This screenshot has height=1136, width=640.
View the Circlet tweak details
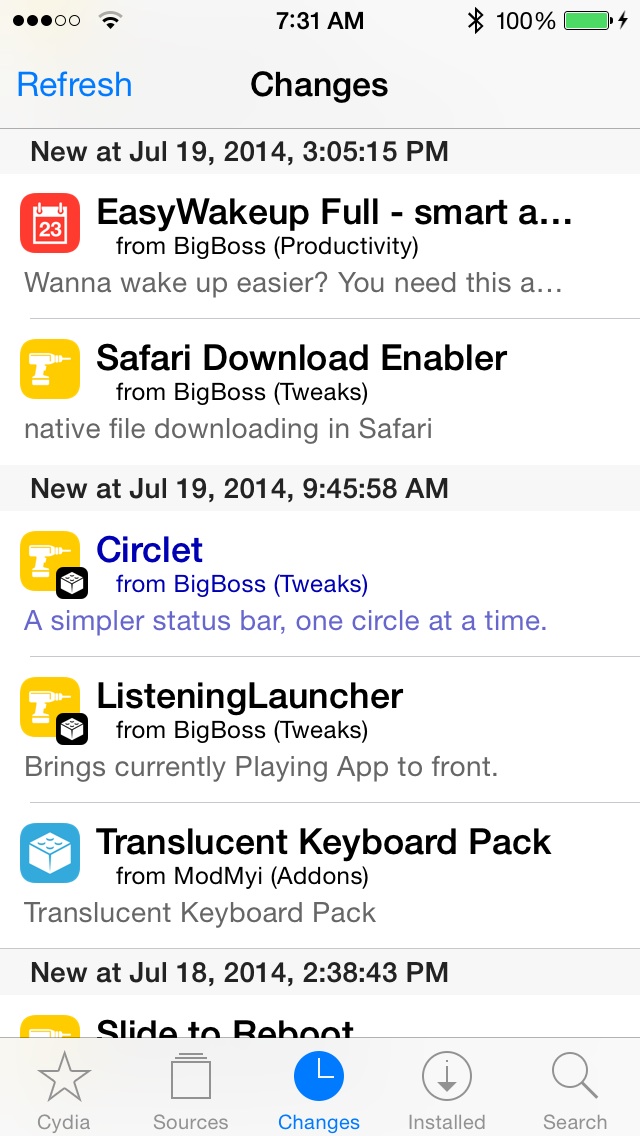tap(320, 584)
